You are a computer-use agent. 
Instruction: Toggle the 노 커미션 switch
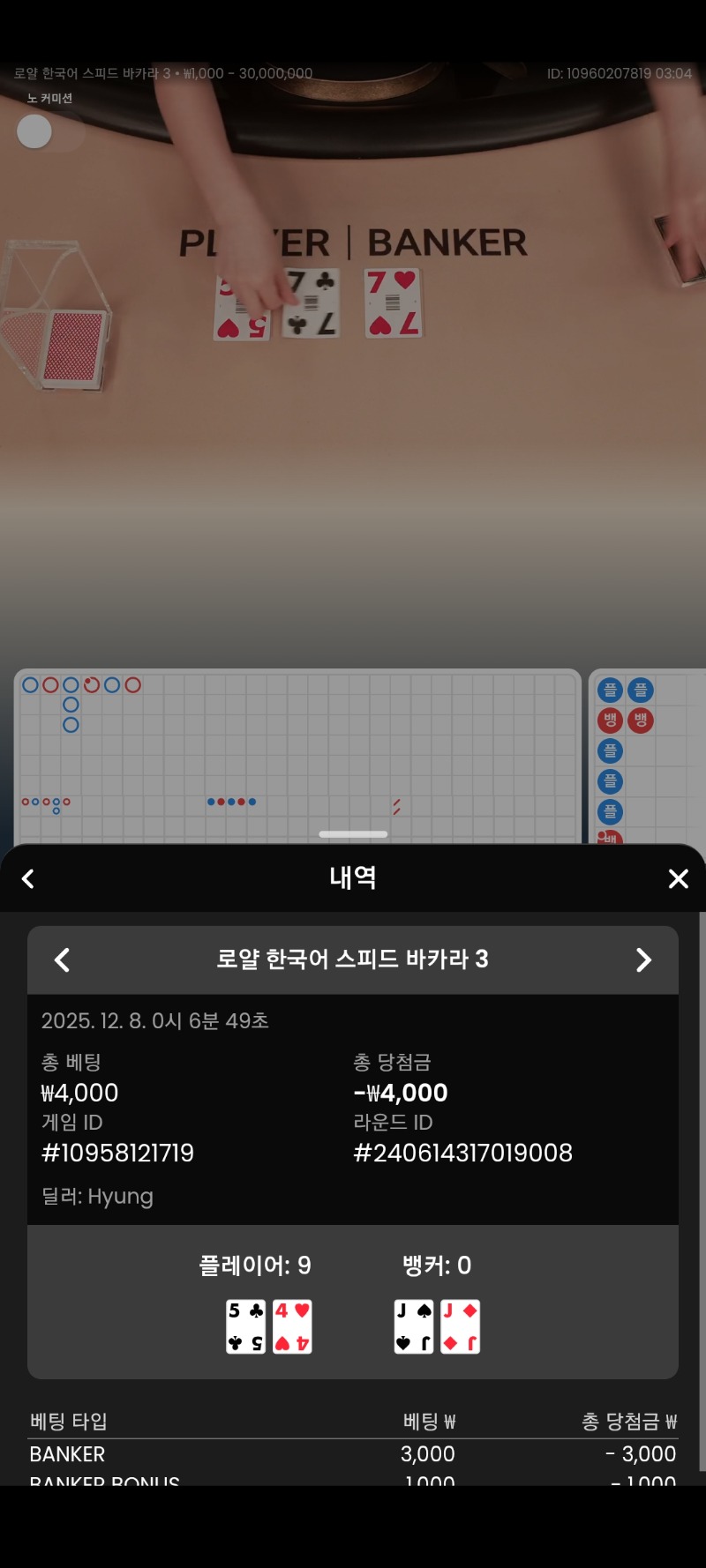coord(50,132)
